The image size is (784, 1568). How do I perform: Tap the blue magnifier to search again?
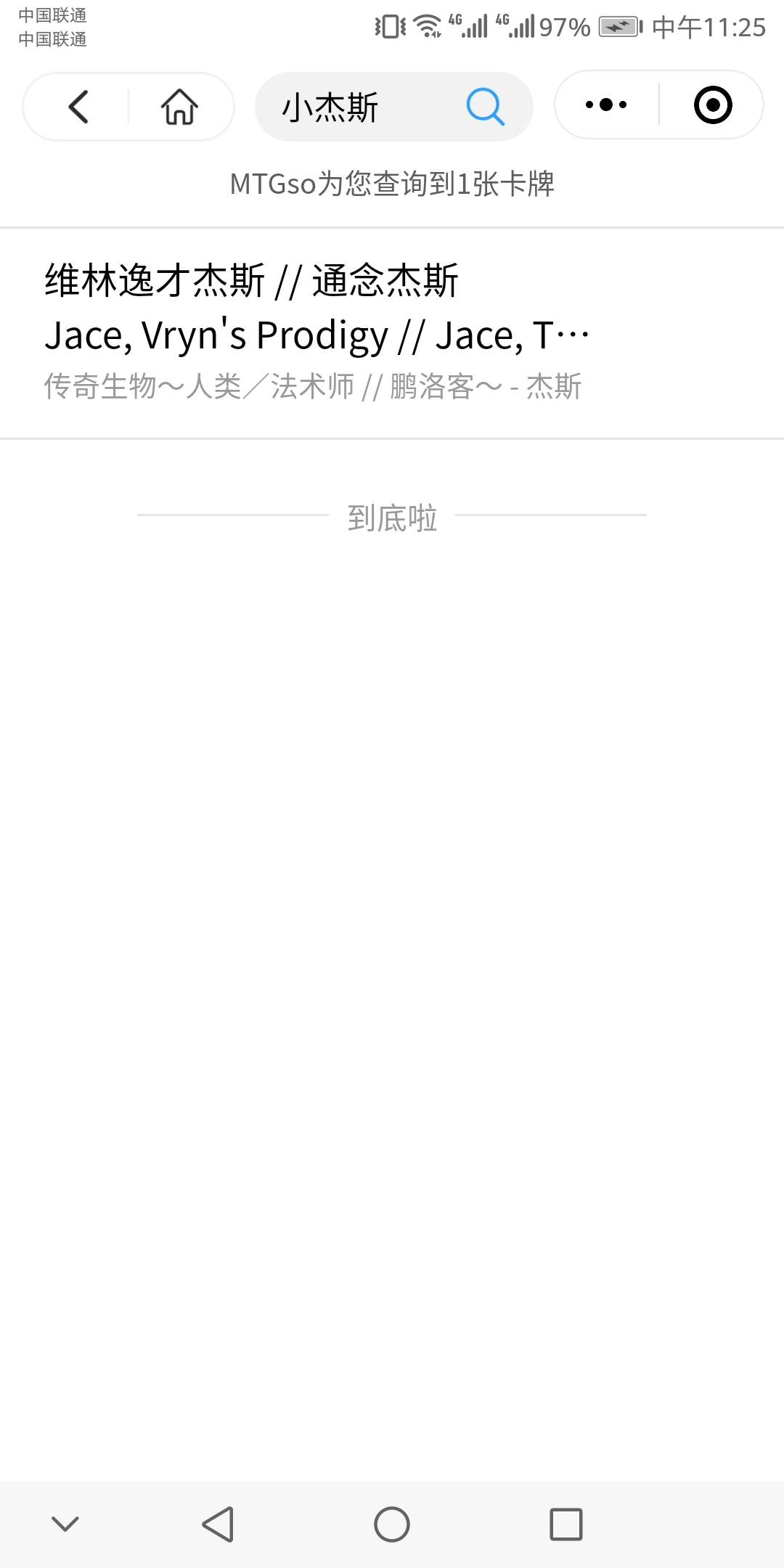click(x=485, y=106)
